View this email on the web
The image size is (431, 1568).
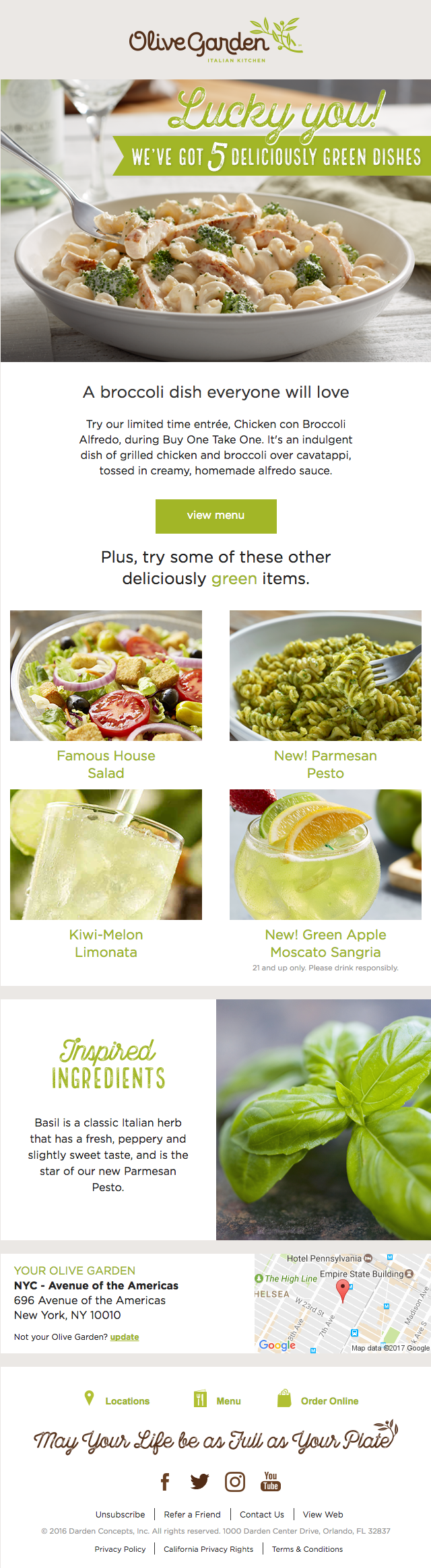click(x=323, y=1514)
